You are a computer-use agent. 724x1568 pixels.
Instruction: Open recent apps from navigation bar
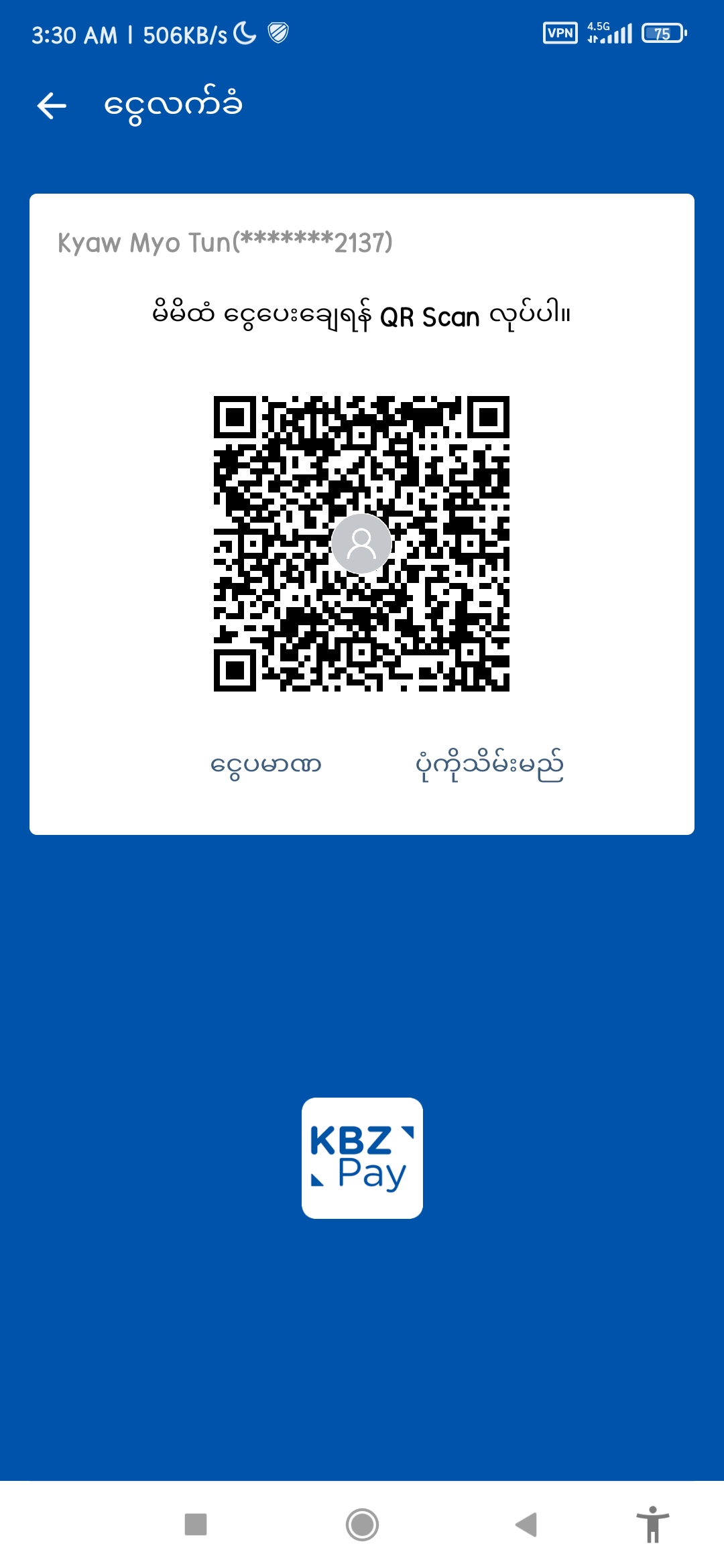coord(196,1524)
